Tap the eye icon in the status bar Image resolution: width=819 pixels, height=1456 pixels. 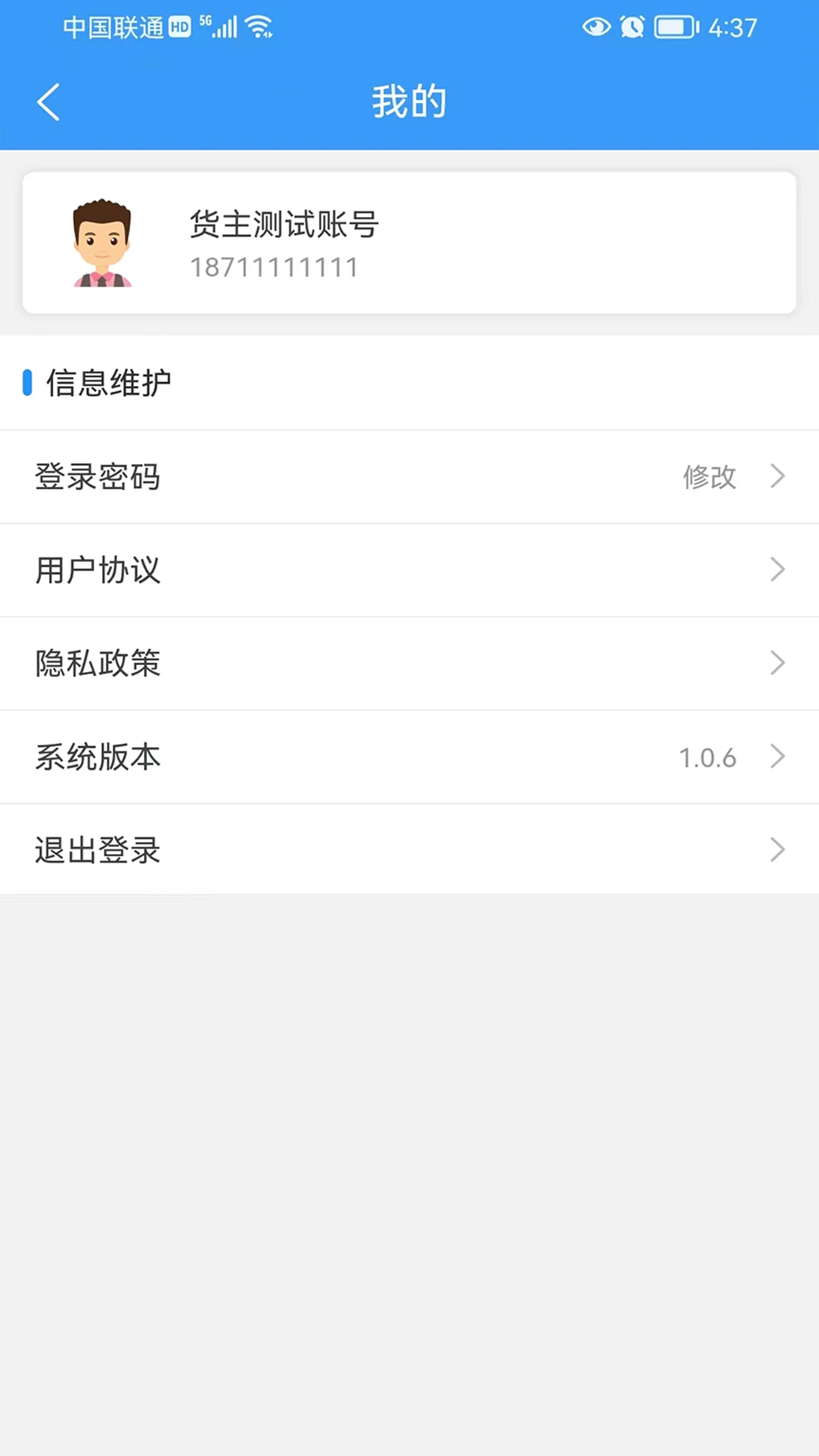pos(596,27)
